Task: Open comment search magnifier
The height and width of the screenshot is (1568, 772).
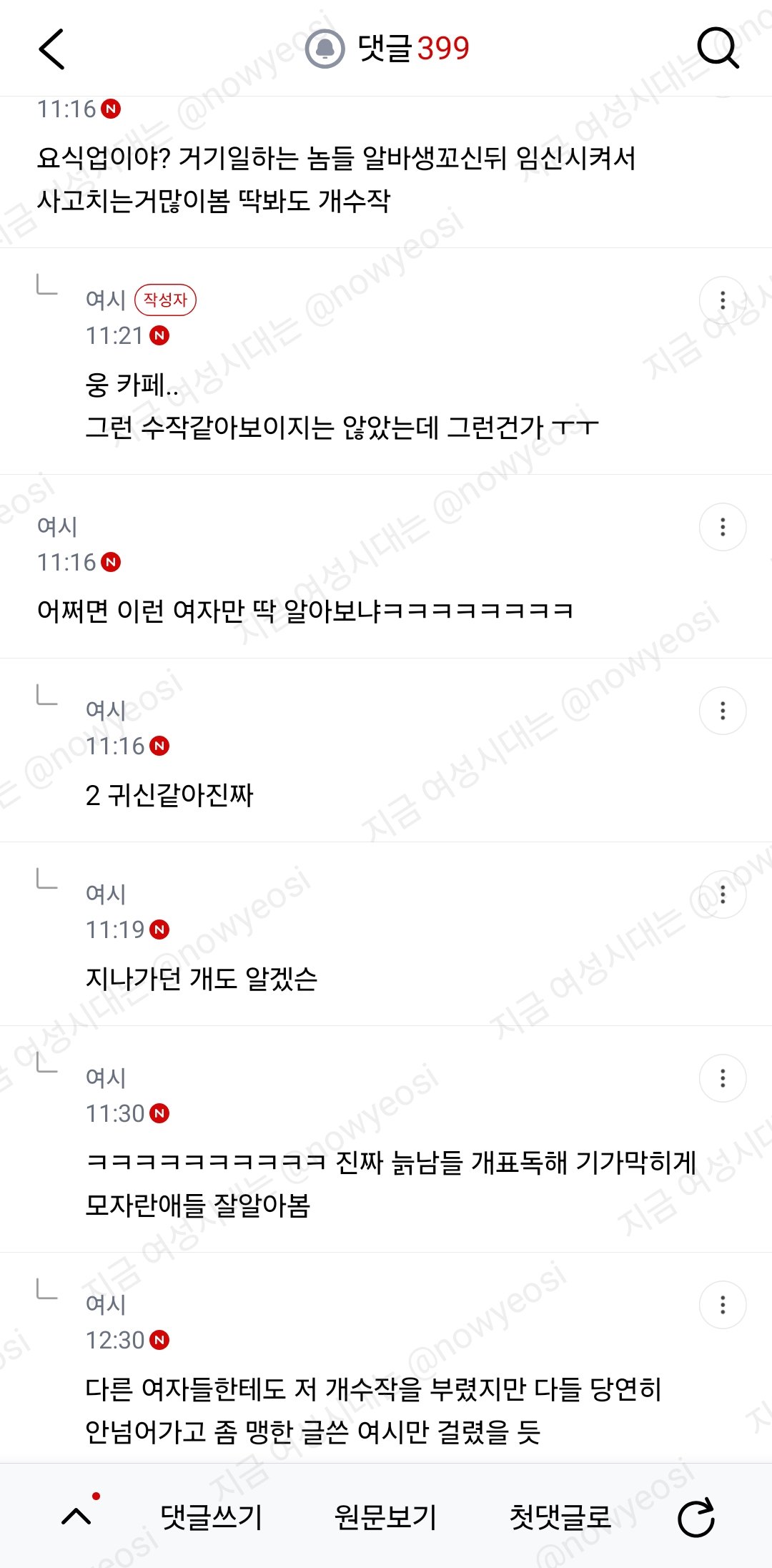Action: click(718, 48)
